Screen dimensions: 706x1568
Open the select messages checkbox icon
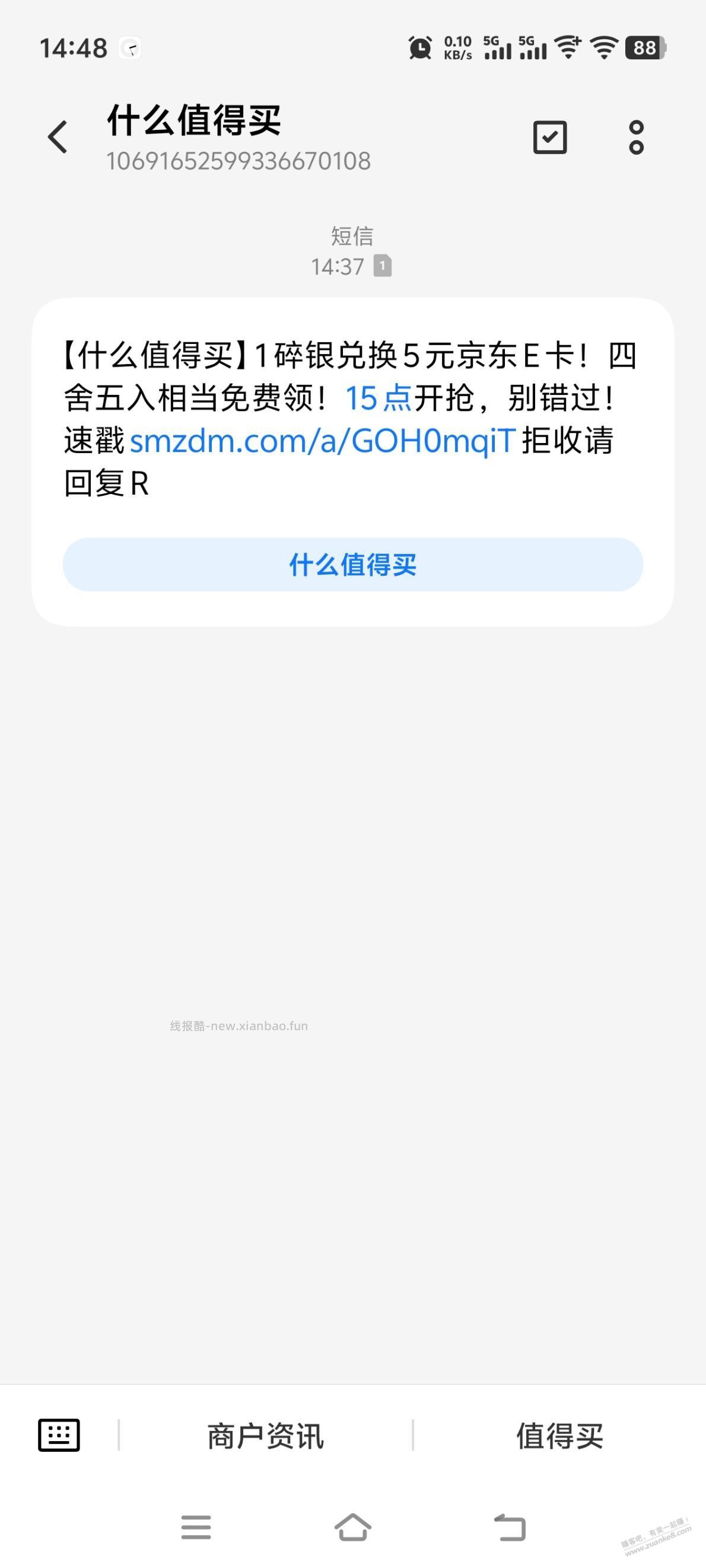pos(550,137)
